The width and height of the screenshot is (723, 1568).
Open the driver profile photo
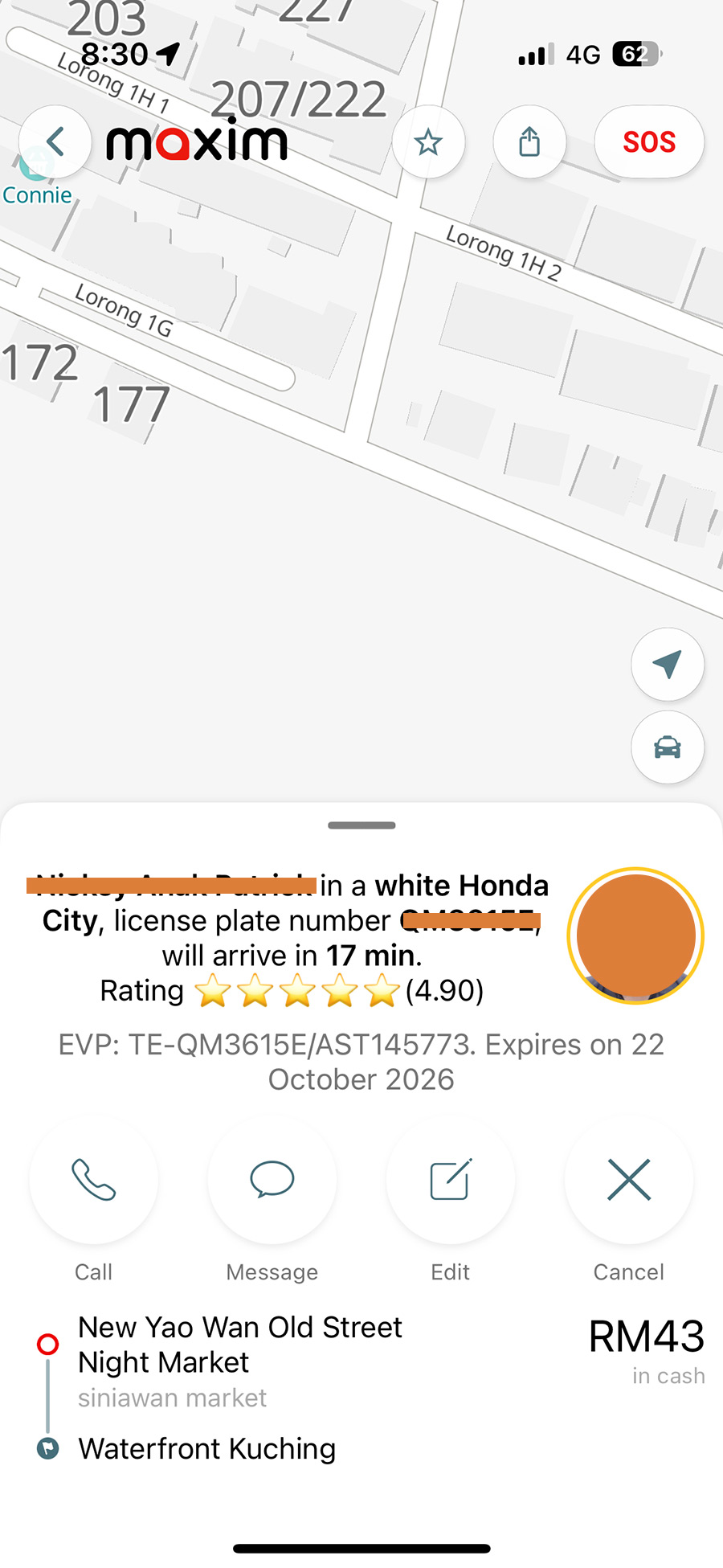(x=635, y=935)
